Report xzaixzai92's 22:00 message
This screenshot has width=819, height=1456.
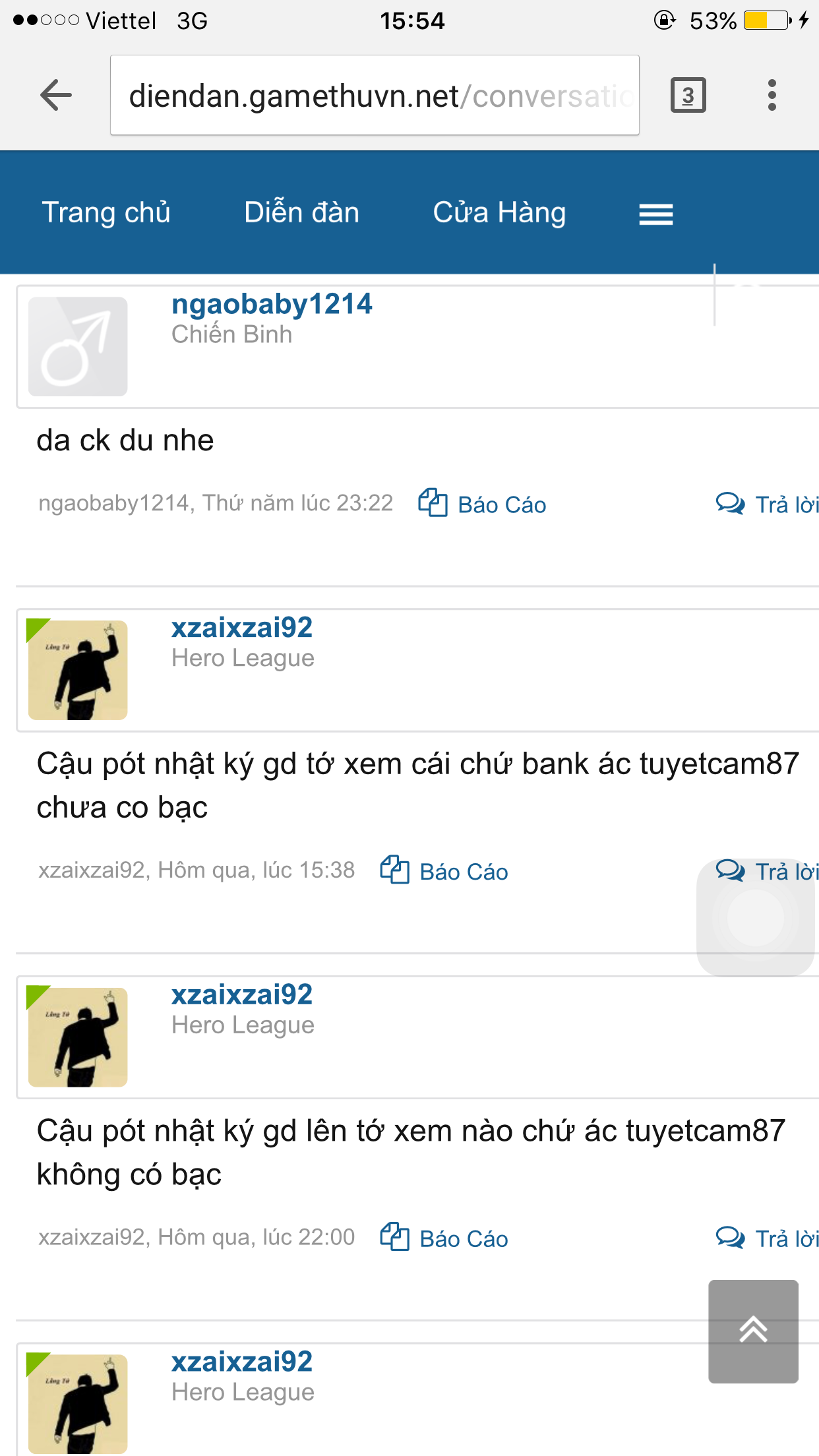(x=445, y=1238)
